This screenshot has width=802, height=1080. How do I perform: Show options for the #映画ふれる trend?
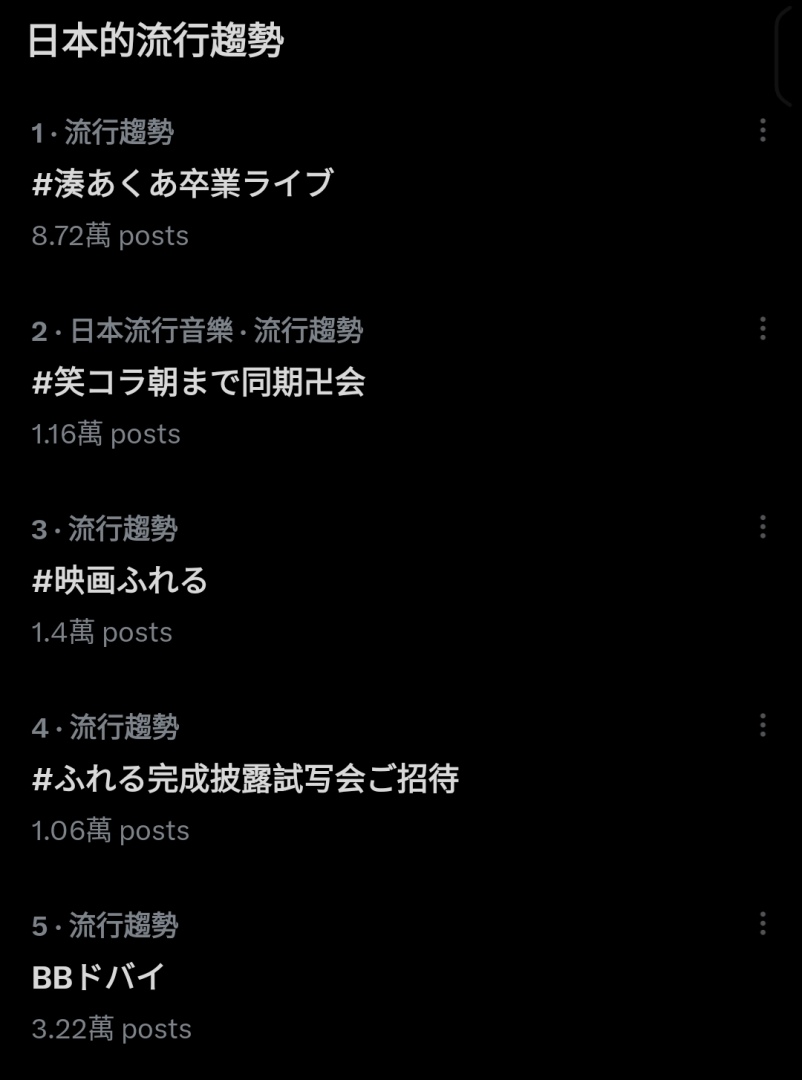coord(762,526)
